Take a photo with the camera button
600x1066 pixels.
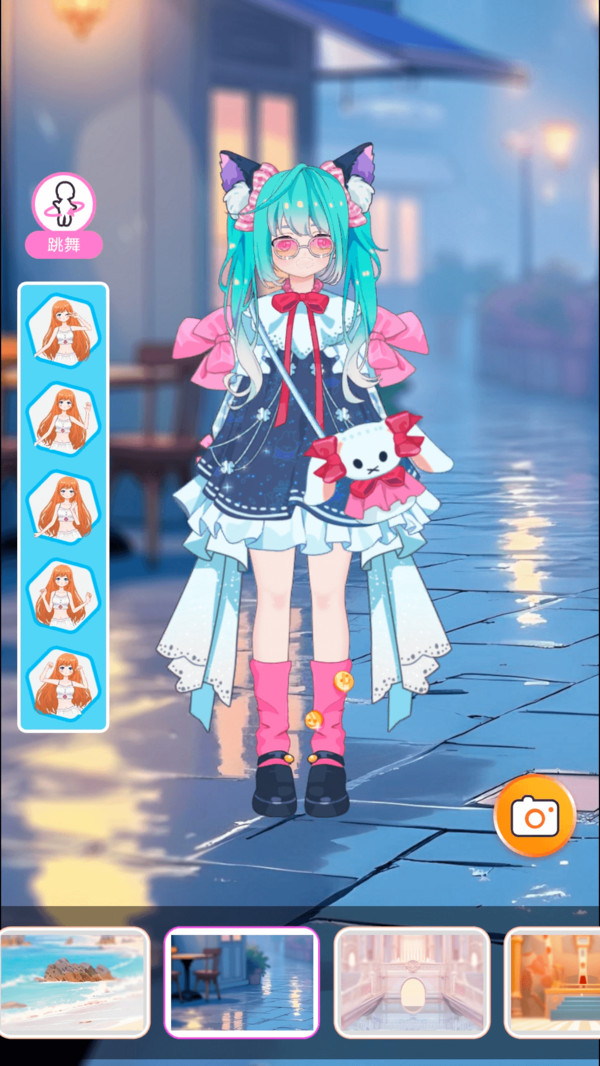click(x=535, y=816)
